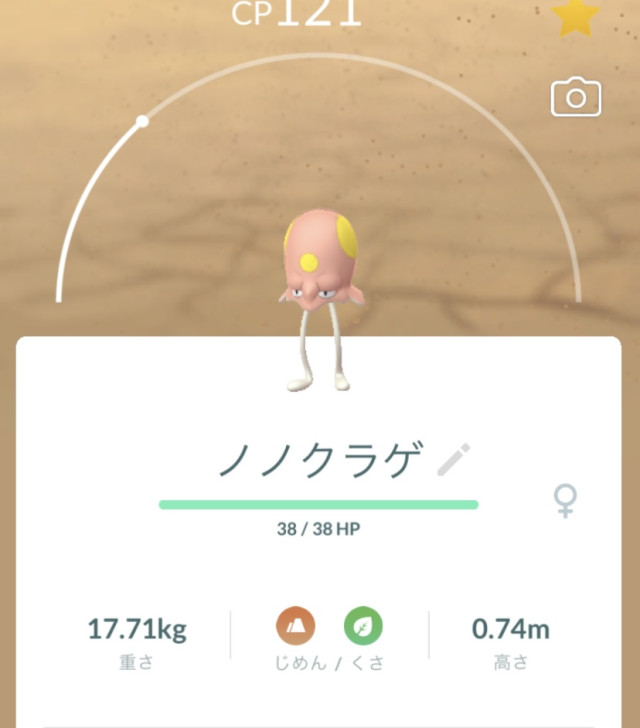Screen dimensions: 640x728
Task: Toggle the favorite star
Action: (x=575, y=17)
